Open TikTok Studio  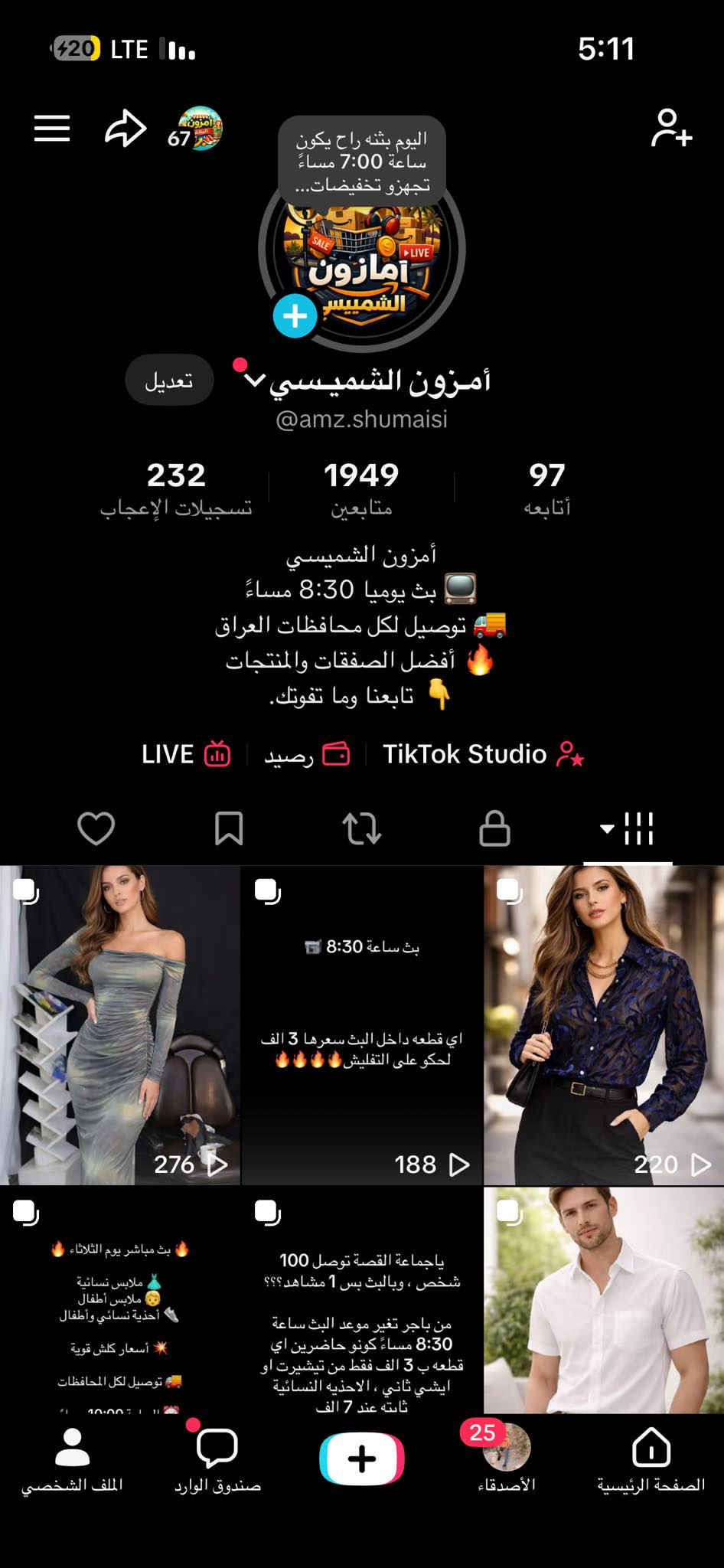click(483, 754)
